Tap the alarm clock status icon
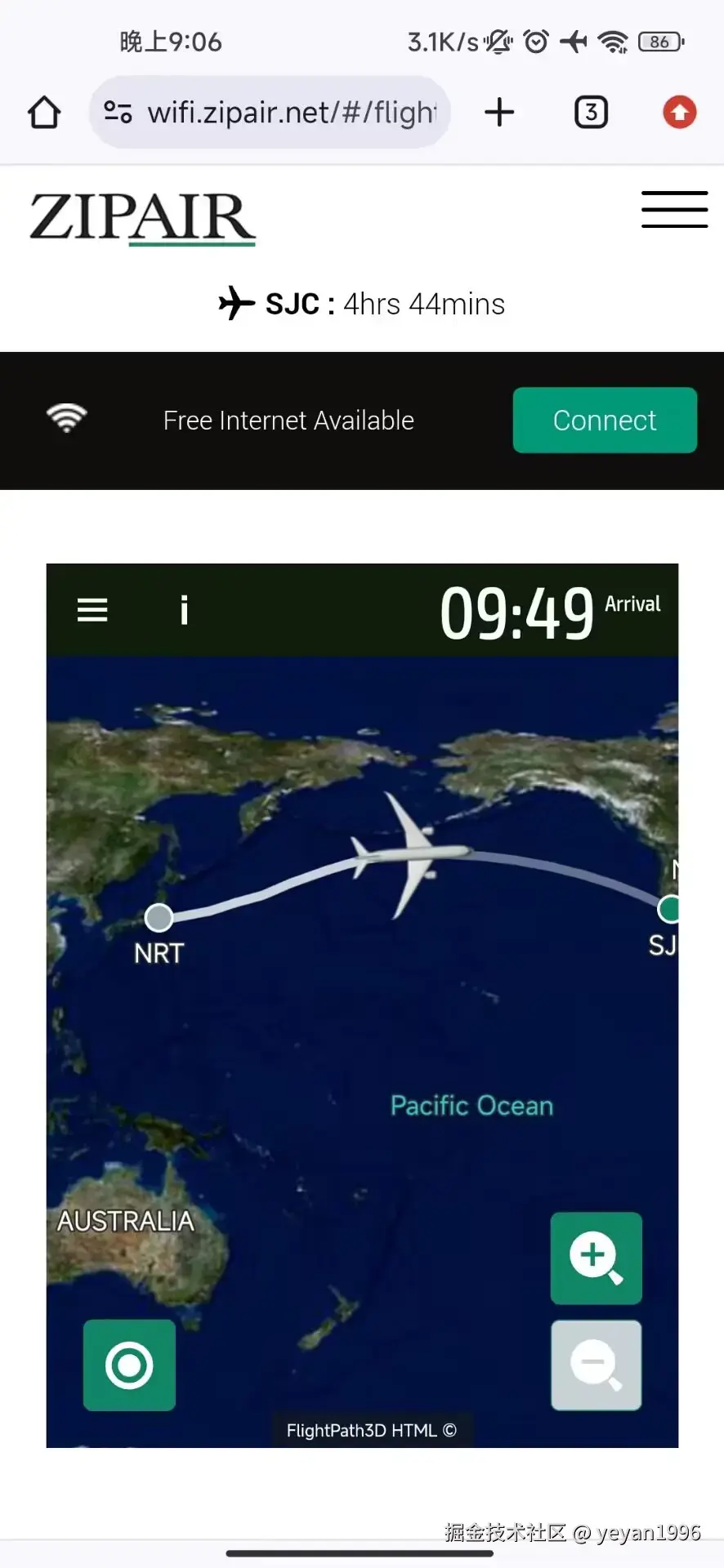 tap(535, 41)
